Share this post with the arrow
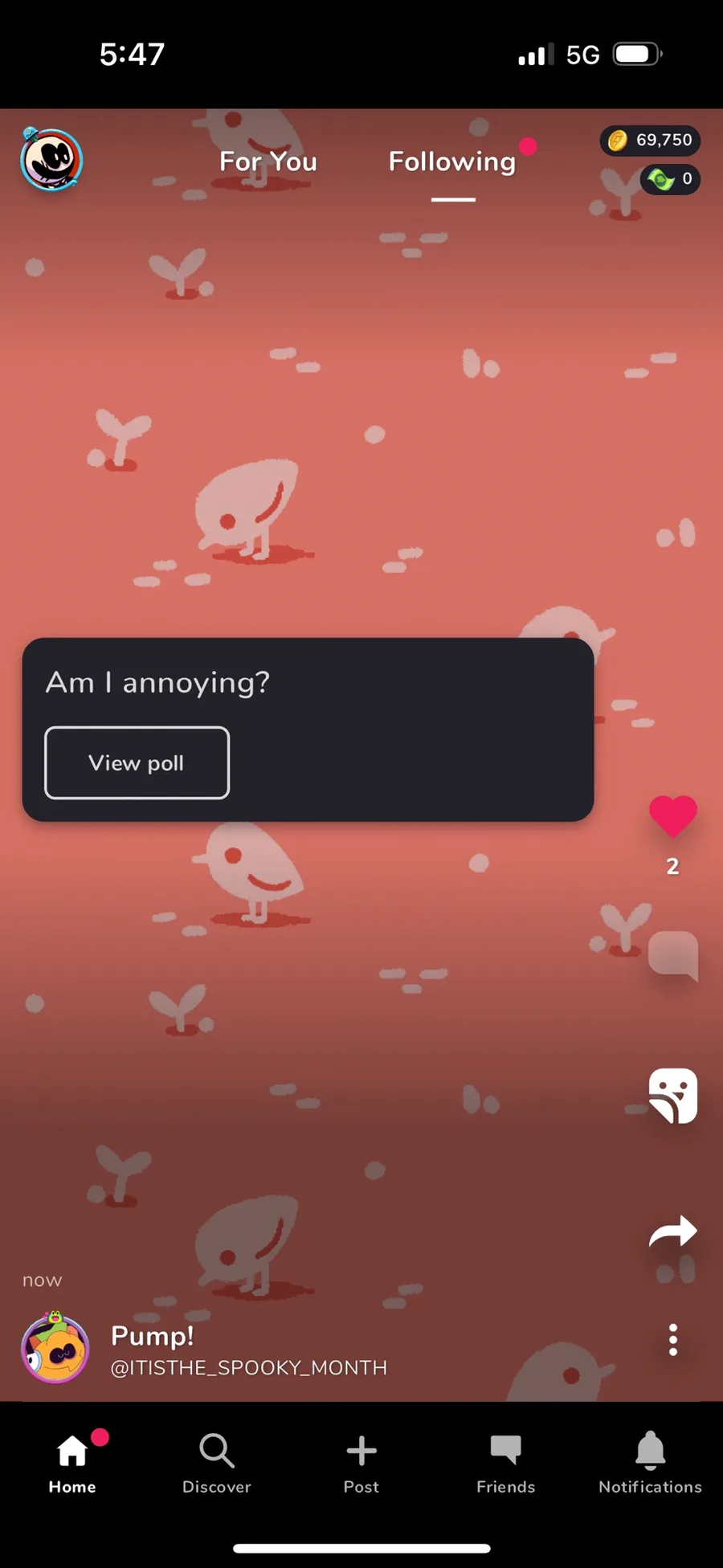 click(673, 1231)
